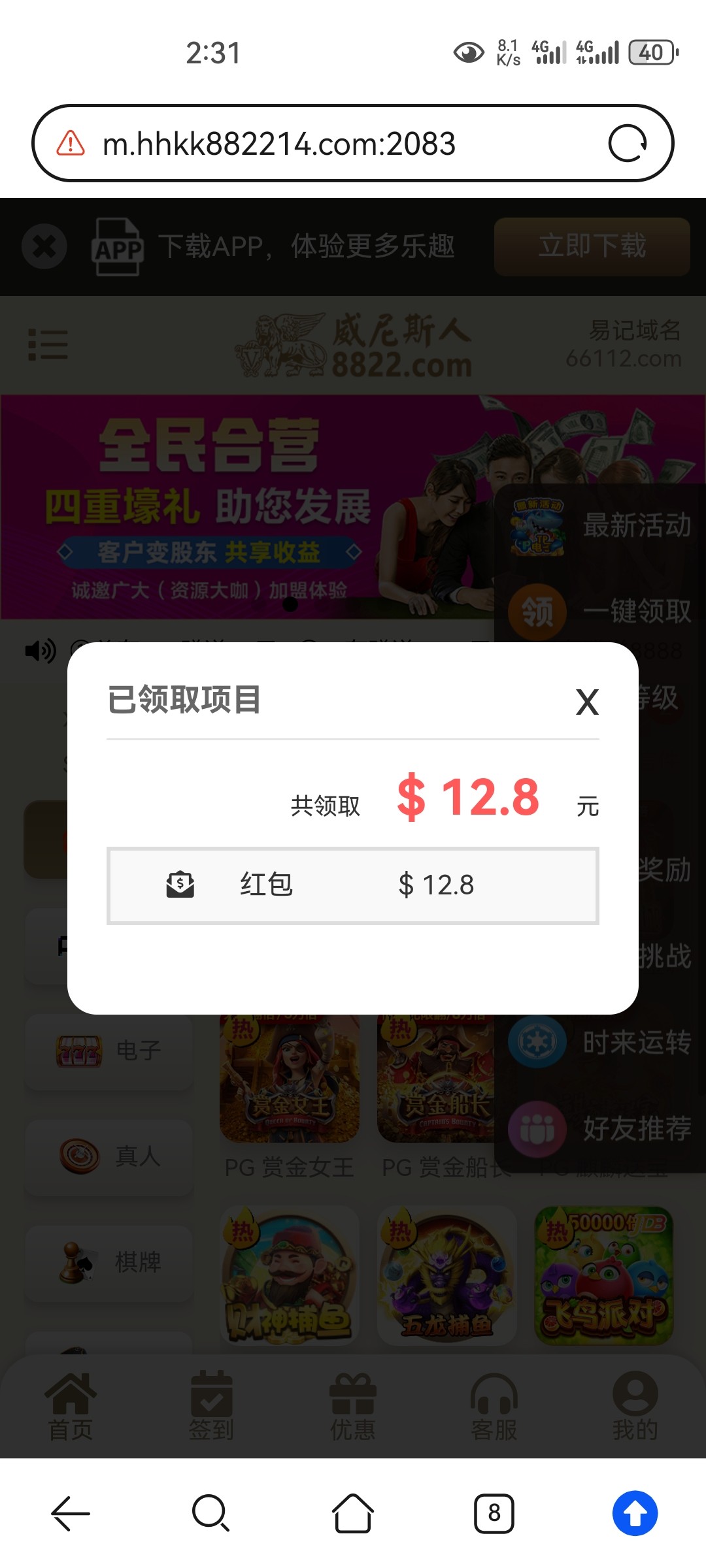Open 最新活动 in the side panel
The image size is (706, 1568).
tap(600, 526)
